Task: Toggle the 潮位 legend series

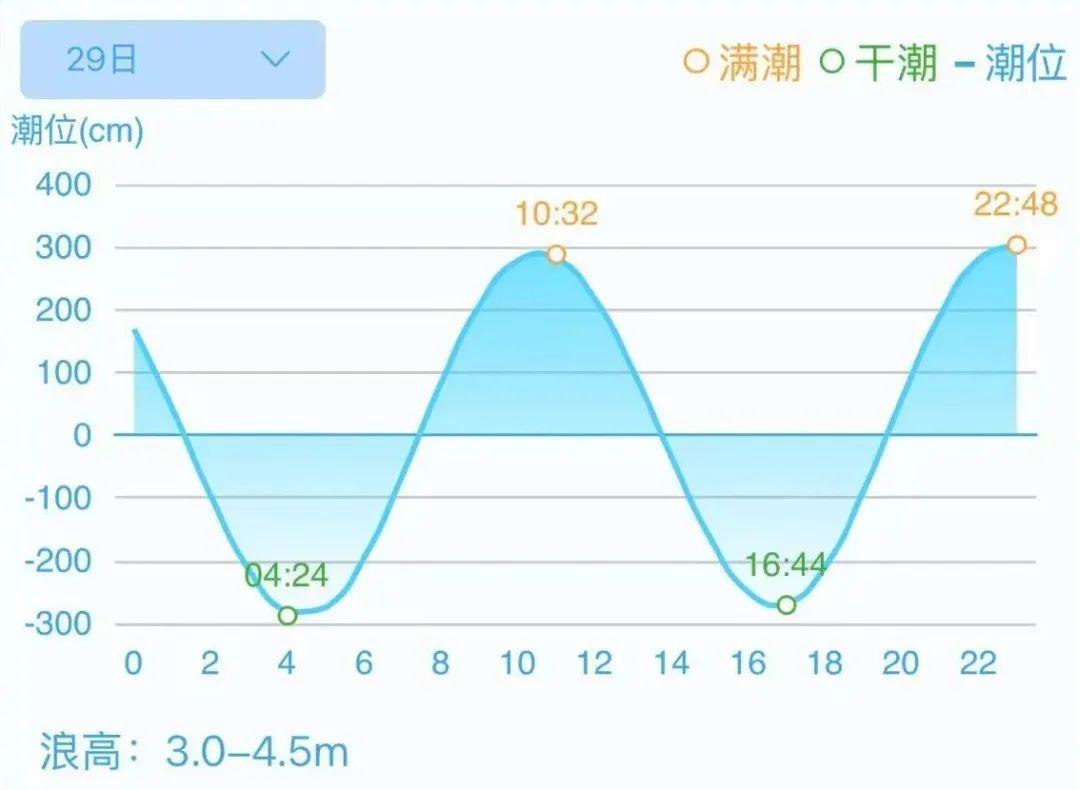Action: pos(1012,63)
